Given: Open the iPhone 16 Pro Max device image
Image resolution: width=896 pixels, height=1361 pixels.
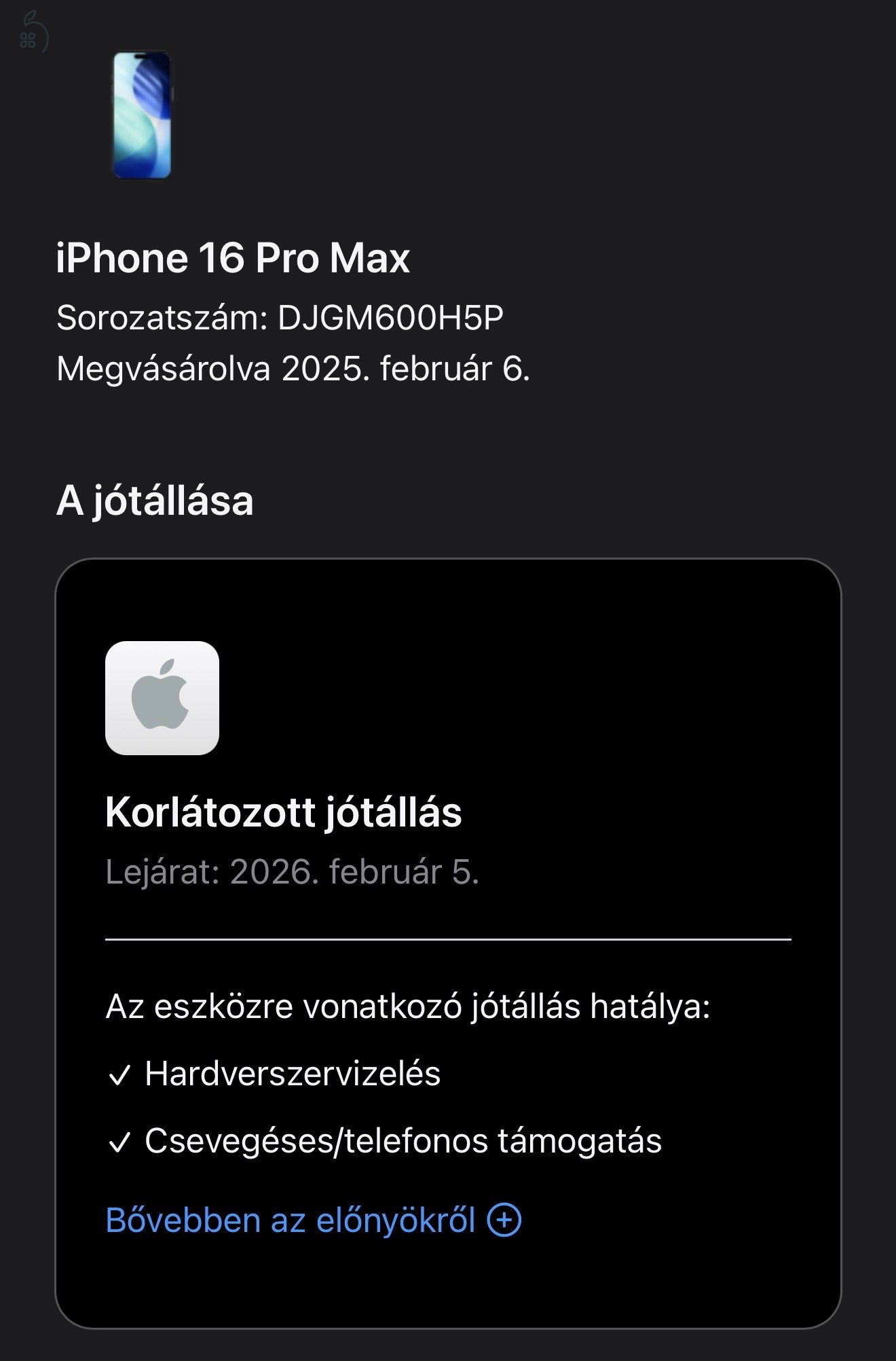Looking at the screenshot, I should tap(141, 116).
